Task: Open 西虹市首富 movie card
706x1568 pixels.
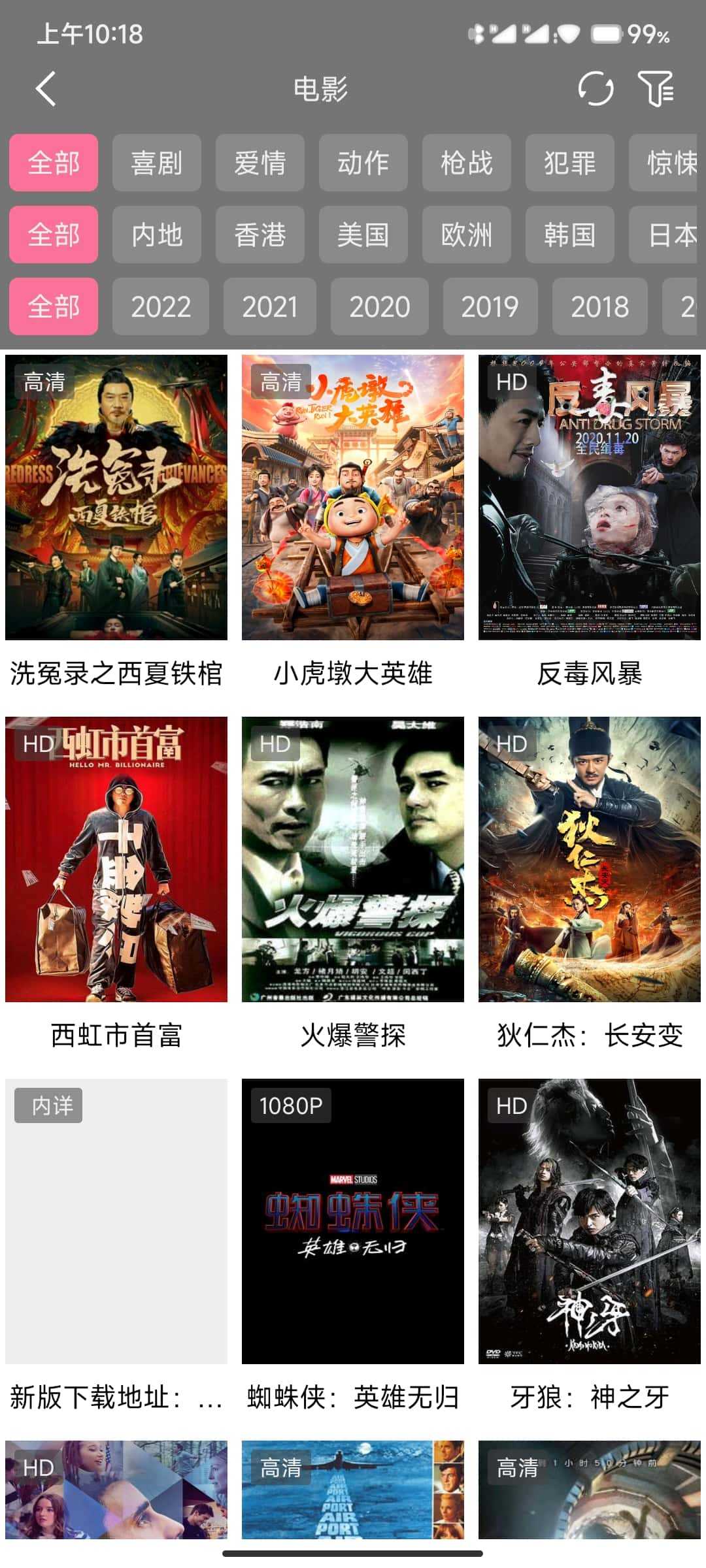Action: 116,860
